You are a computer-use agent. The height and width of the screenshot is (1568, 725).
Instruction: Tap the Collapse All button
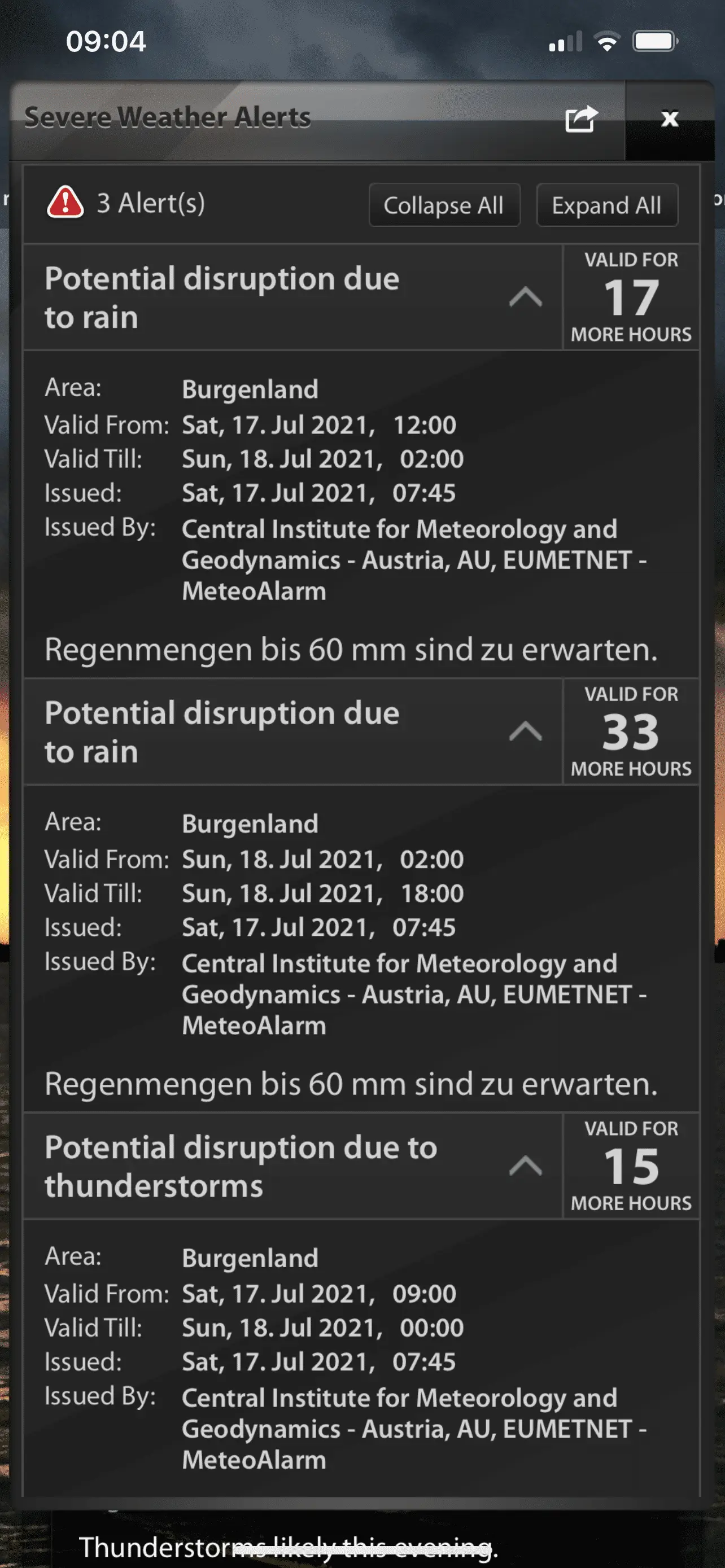pos(444,205)
